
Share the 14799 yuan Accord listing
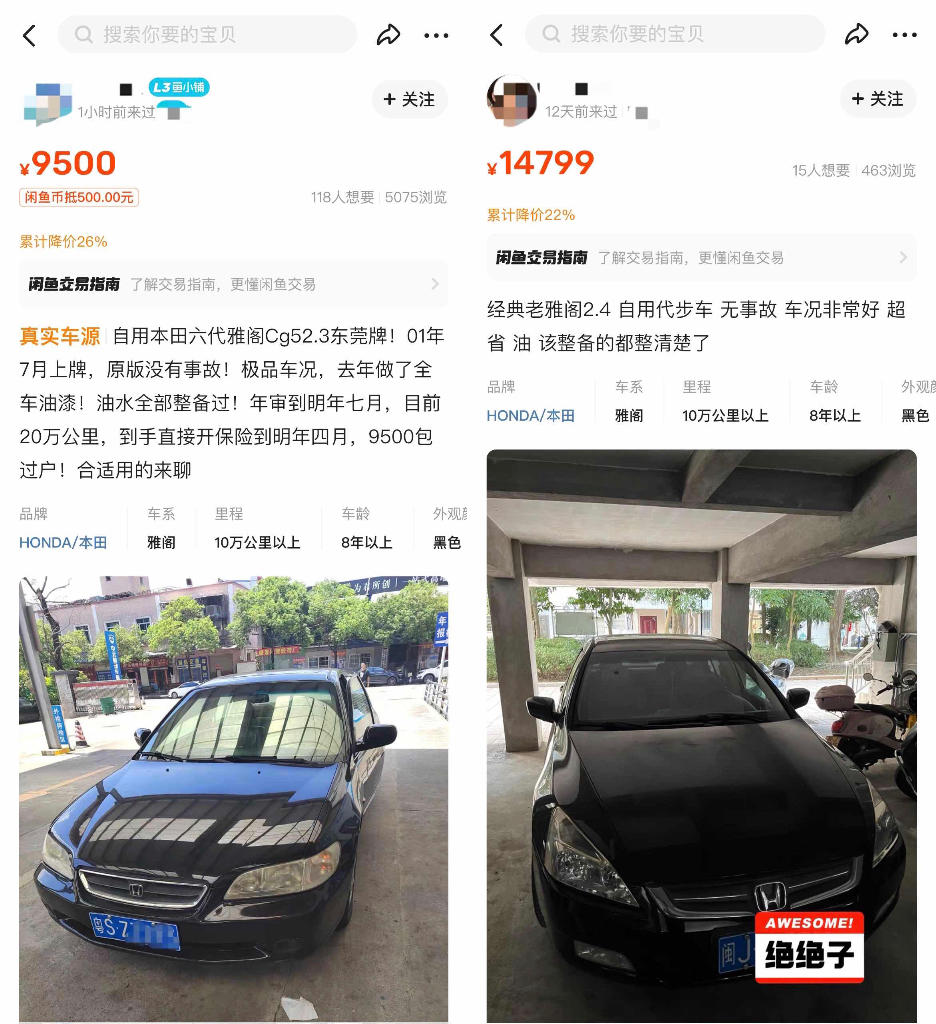(856, 35)
